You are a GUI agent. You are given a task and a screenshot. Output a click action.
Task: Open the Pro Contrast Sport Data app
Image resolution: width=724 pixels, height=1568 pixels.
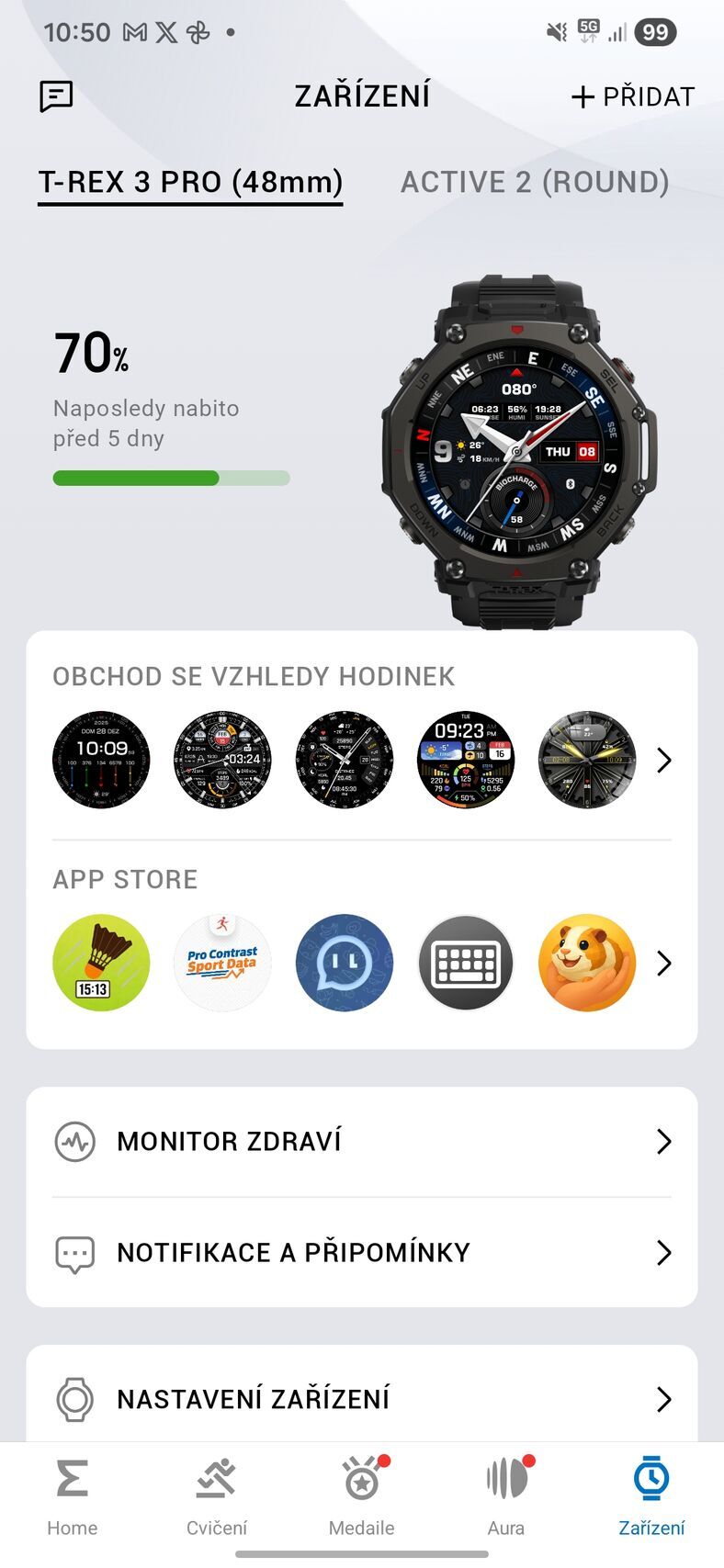(222, 963)
